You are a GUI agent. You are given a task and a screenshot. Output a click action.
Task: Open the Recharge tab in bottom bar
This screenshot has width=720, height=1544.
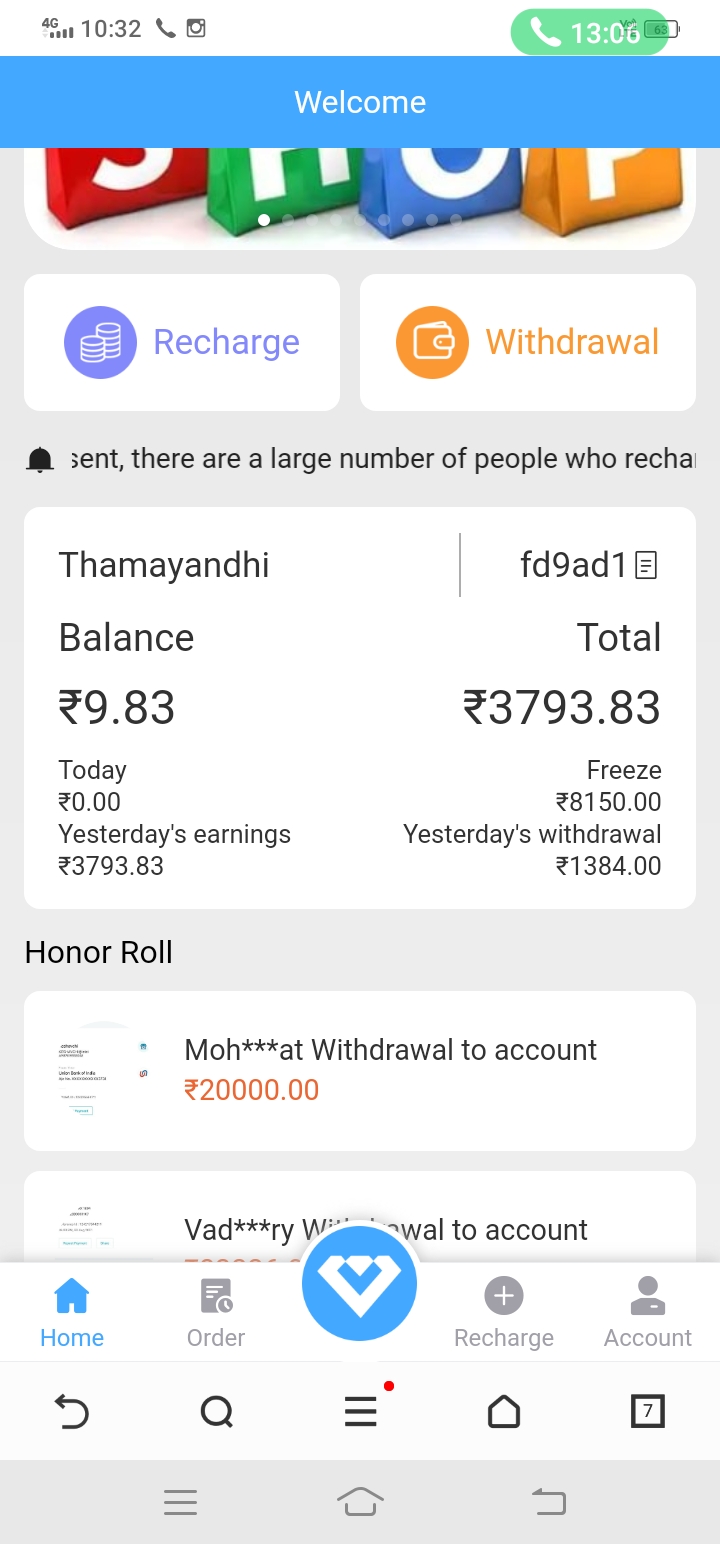click(504, 1314)
